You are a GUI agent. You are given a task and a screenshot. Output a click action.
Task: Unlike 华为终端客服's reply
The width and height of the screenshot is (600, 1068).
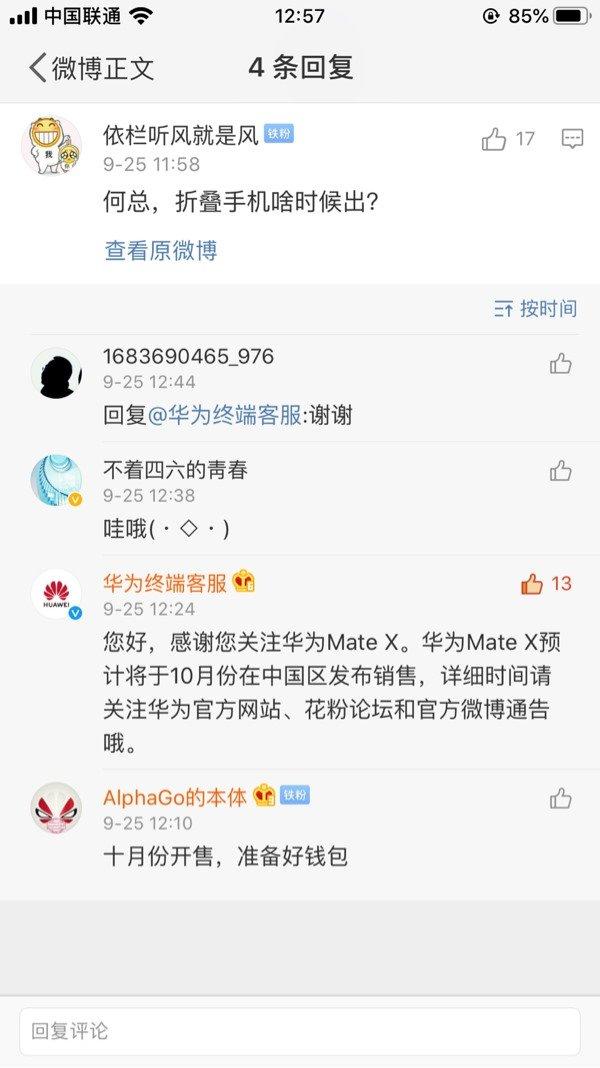coord(546,584)
